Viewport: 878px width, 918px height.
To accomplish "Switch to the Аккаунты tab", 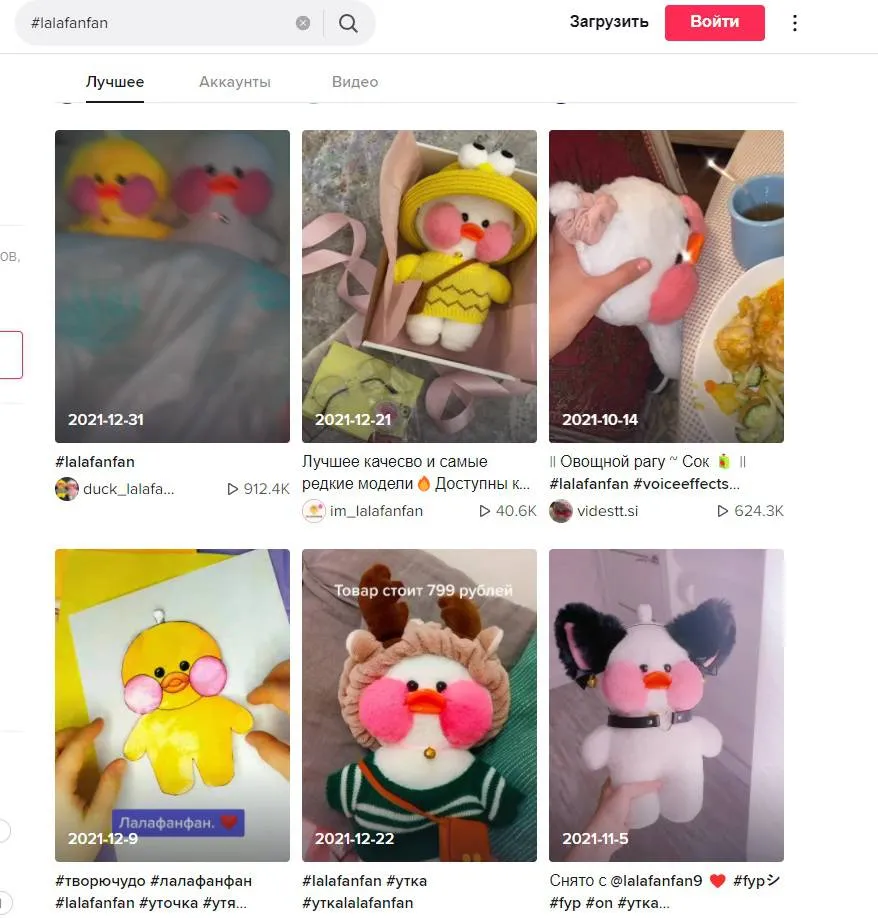I will (x=235, y=82).
